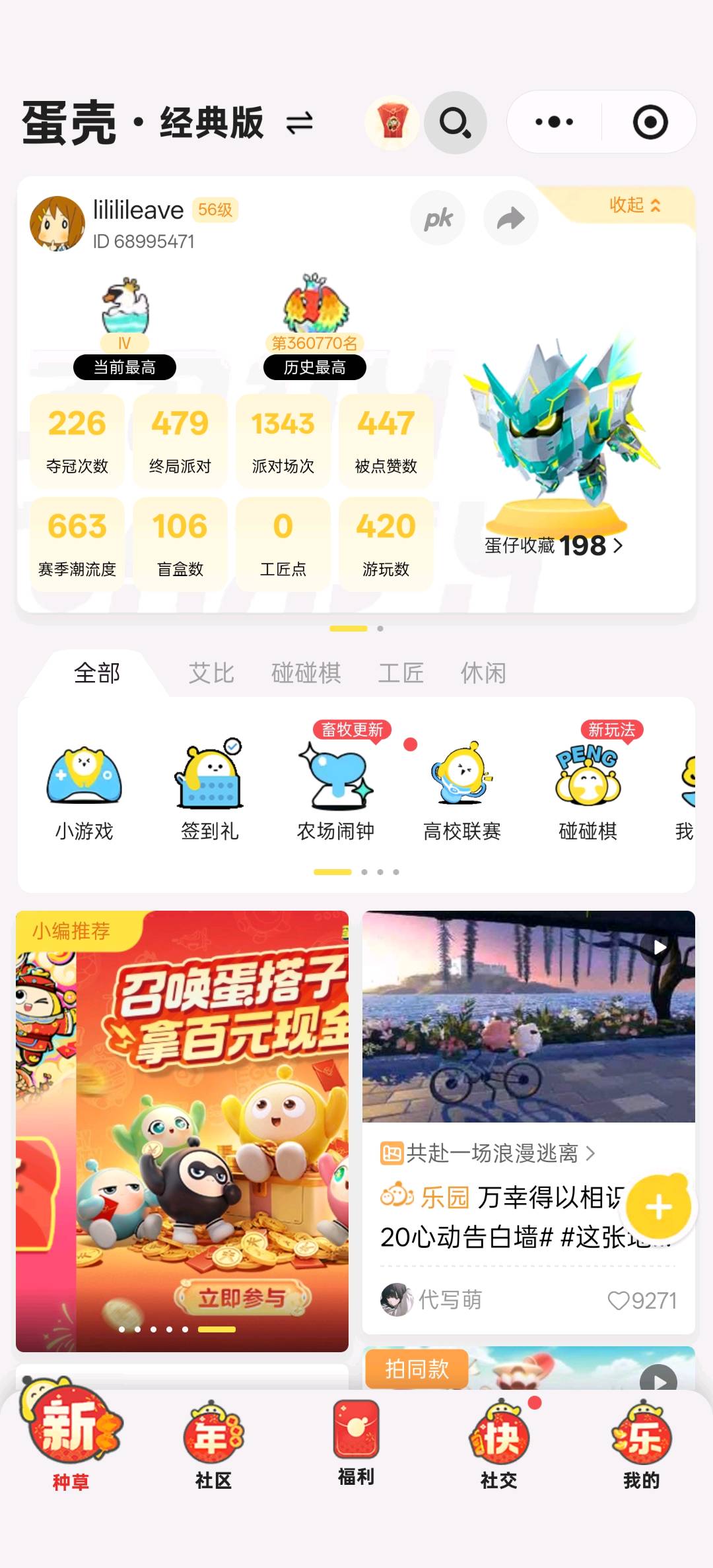713x1568 pixels.
Task: Close the mini program via target icon
Action: coord(650,122)
